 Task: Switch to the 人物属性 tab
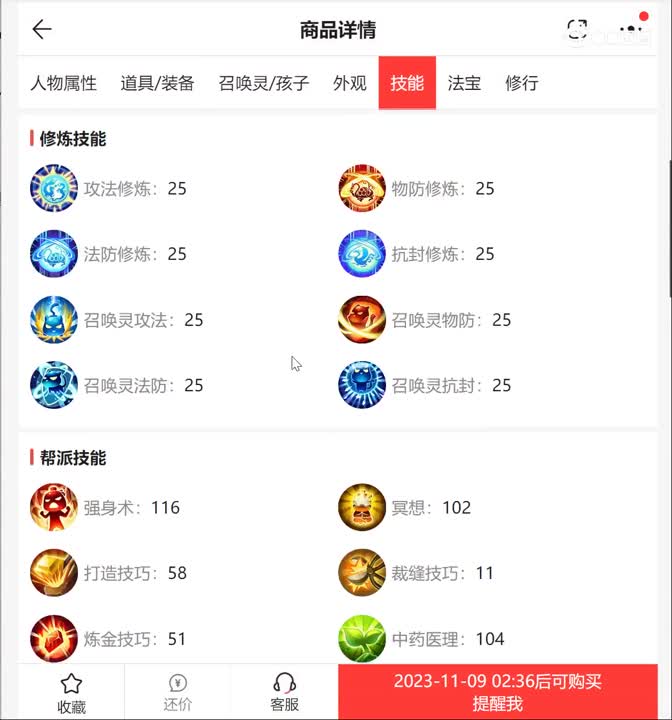(x=63, y=83)
